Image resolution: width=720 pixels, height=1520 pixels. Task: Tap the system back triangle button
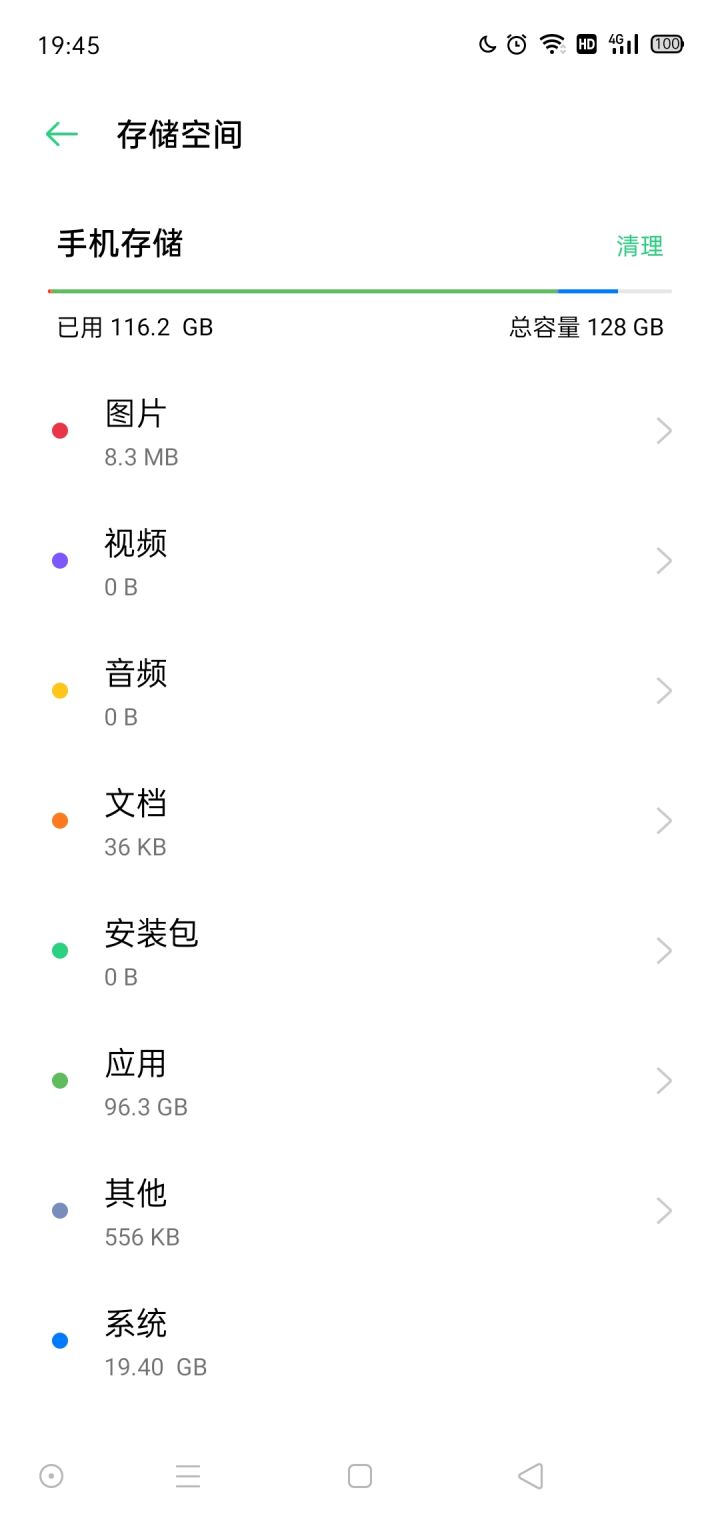point(530,1476)
